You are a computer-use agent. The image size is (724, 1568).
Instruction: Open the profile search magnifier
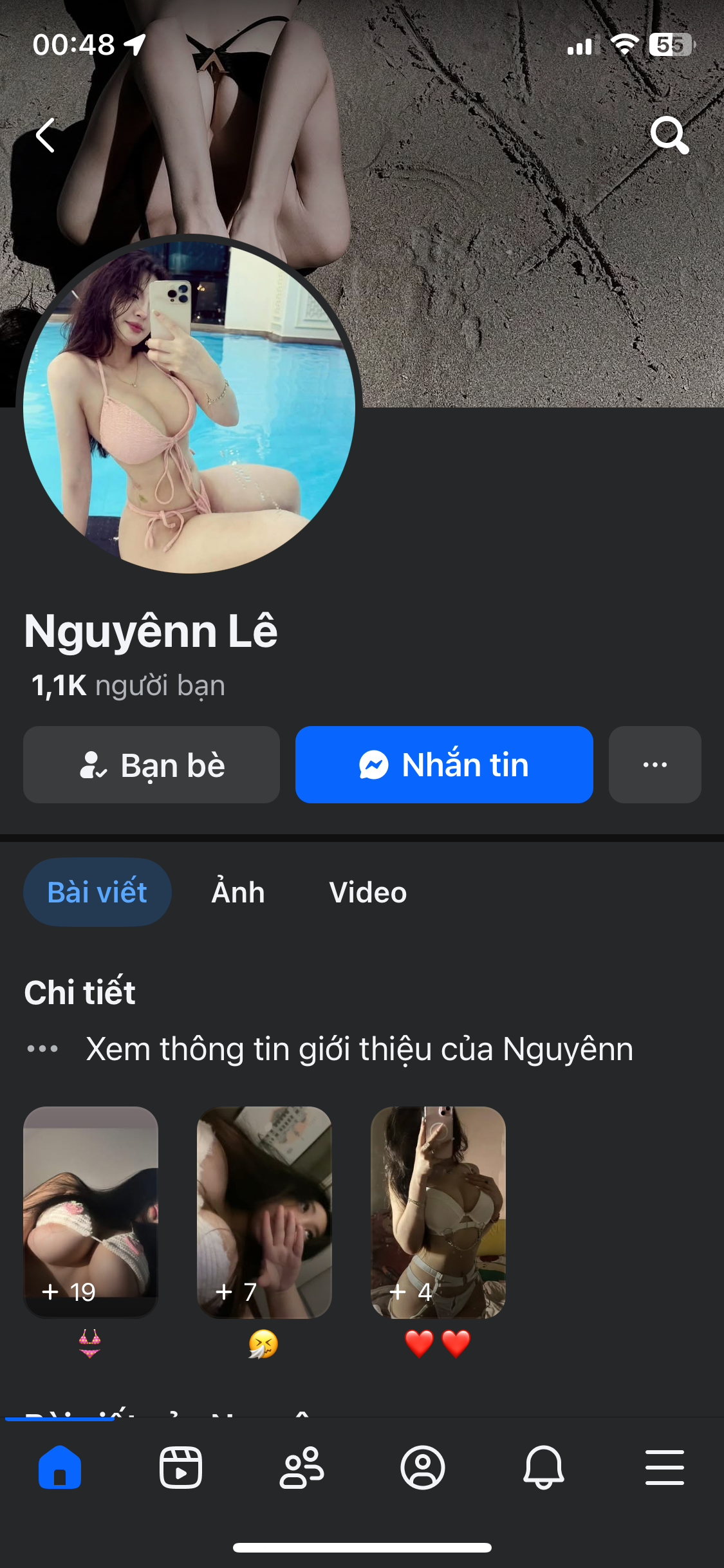(x=669, y=135)
